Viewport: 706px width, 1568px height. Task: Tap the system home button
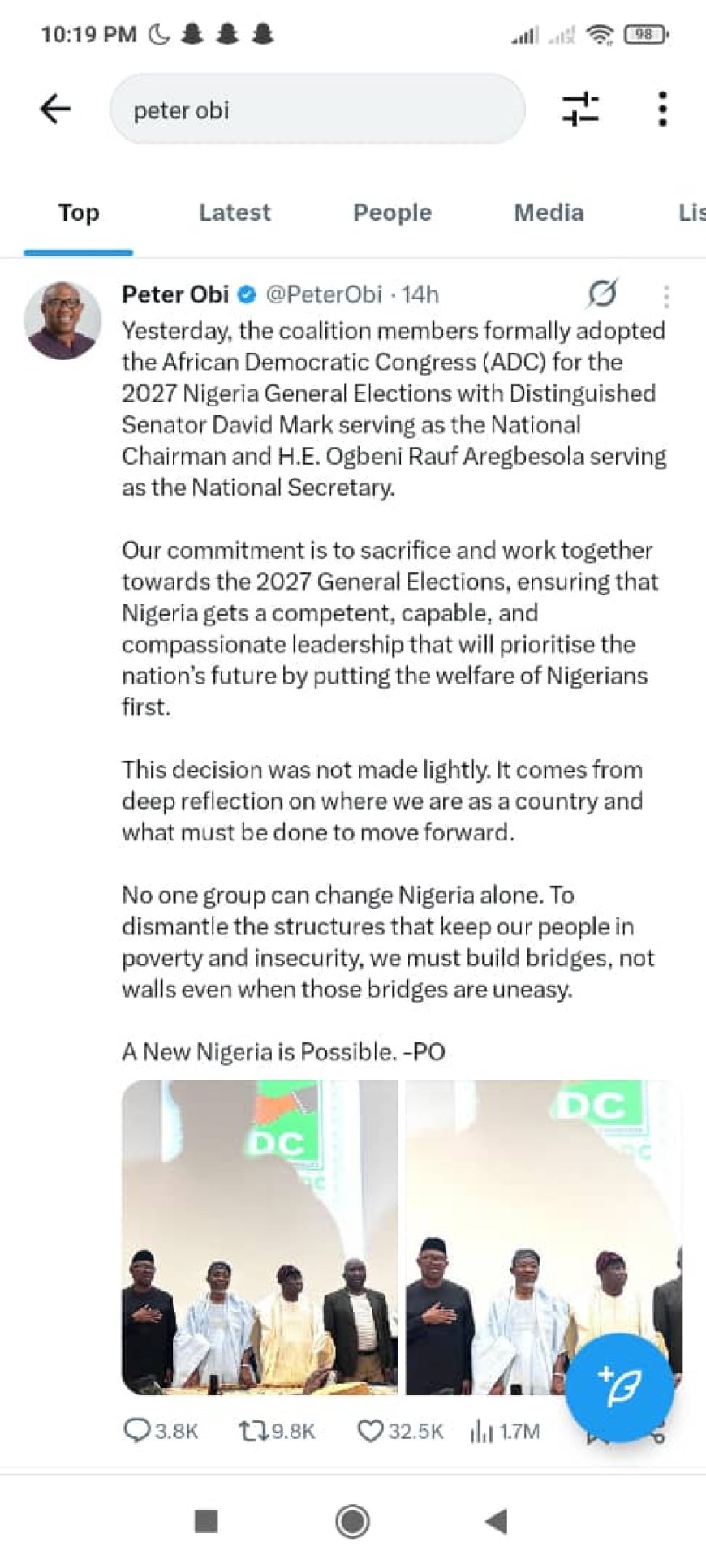click(x=352, y=1521)
